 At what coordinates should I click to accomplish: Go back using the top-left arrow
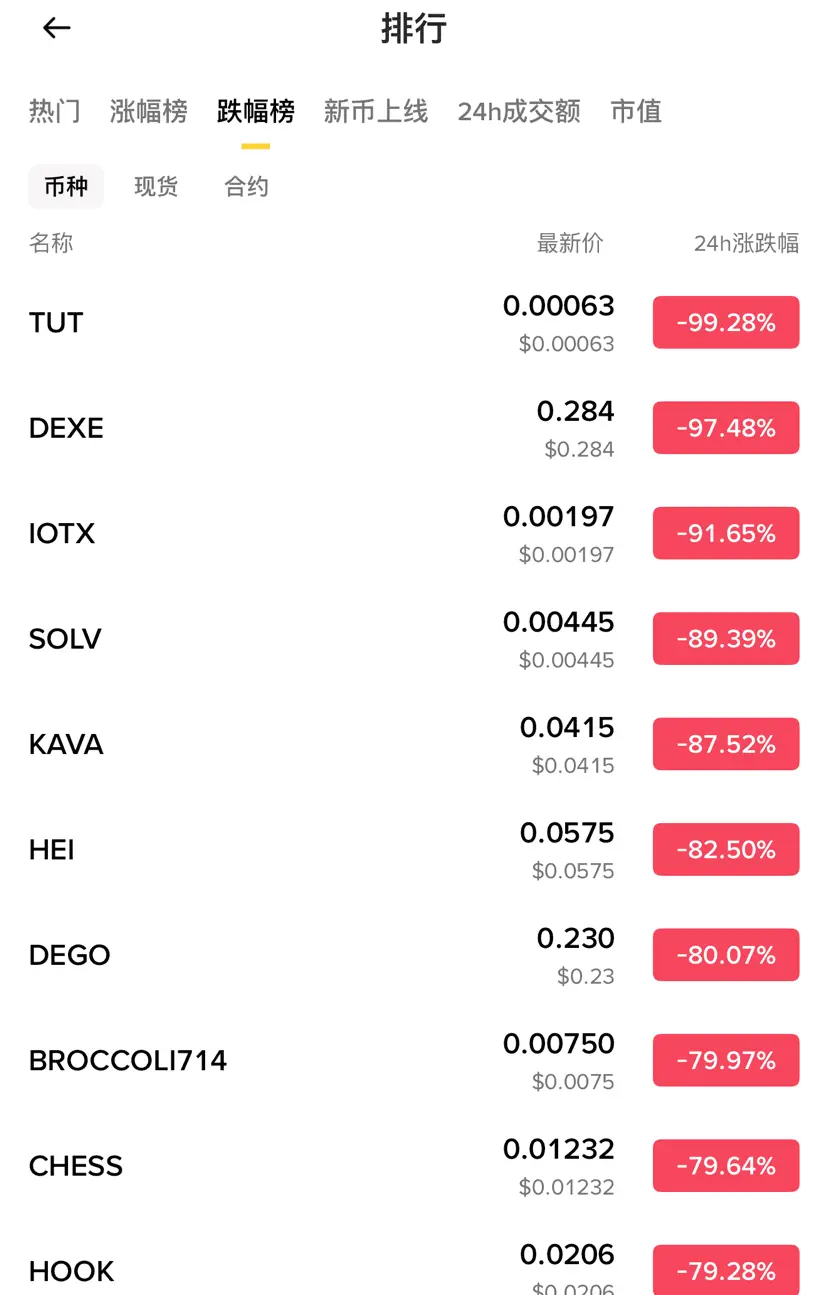57,29
